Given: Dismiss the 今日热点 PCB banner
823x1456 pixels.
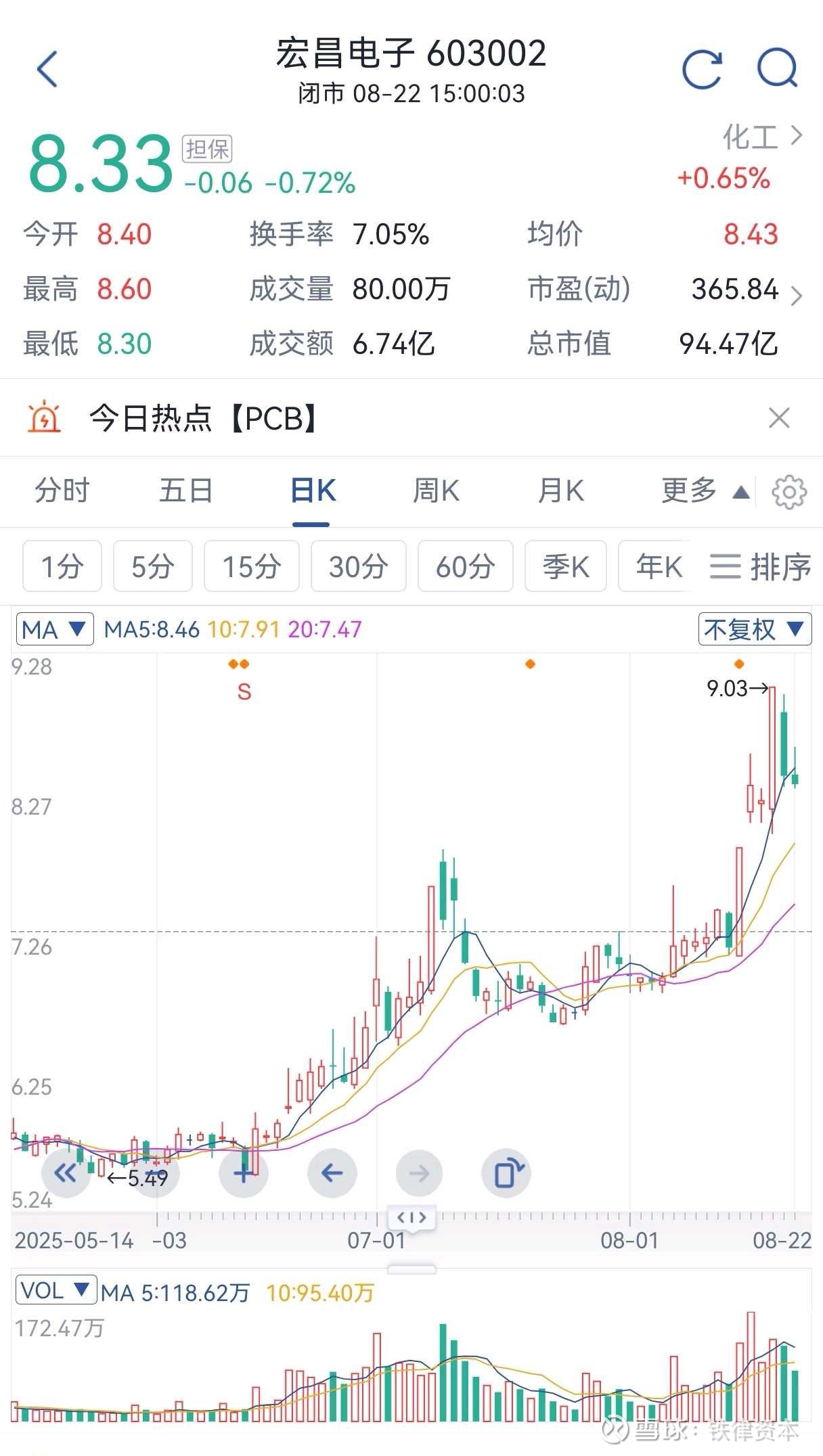Looking at the screenshot, I should tap(780, 418).
